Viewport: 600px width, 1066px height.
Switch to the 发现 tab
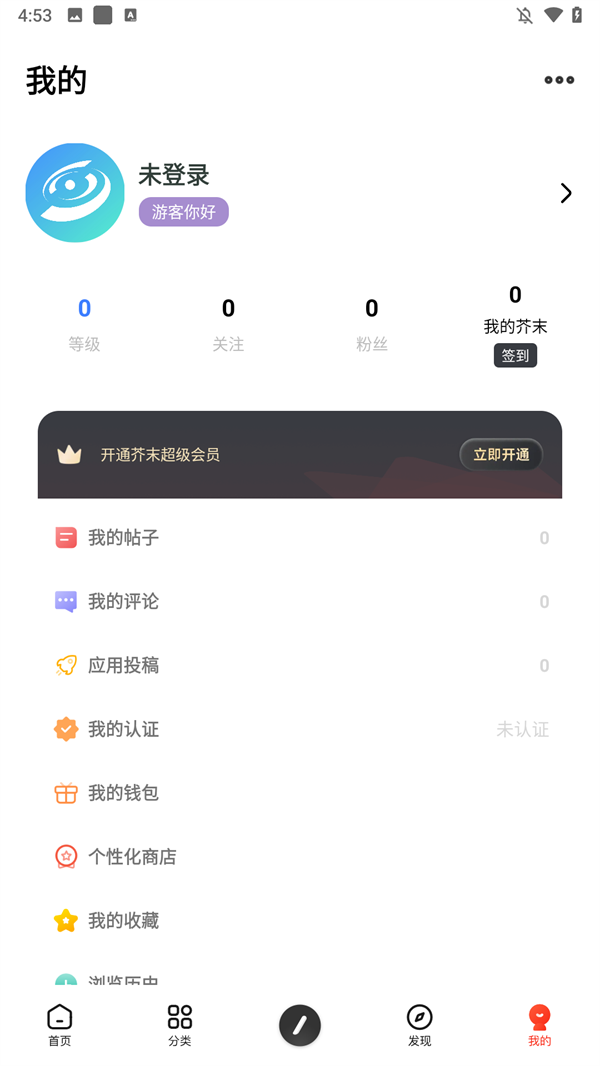[x=420, y=1026]
